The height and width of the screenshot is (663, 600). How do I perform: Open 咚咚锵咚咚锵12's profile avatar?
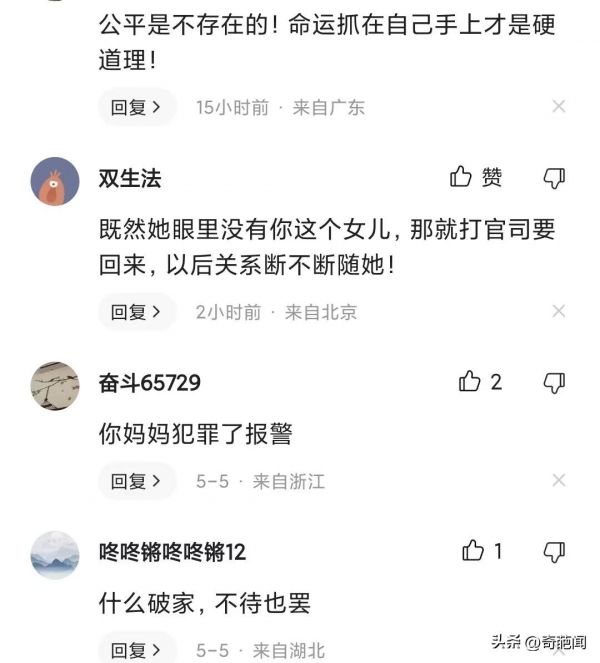55,555
